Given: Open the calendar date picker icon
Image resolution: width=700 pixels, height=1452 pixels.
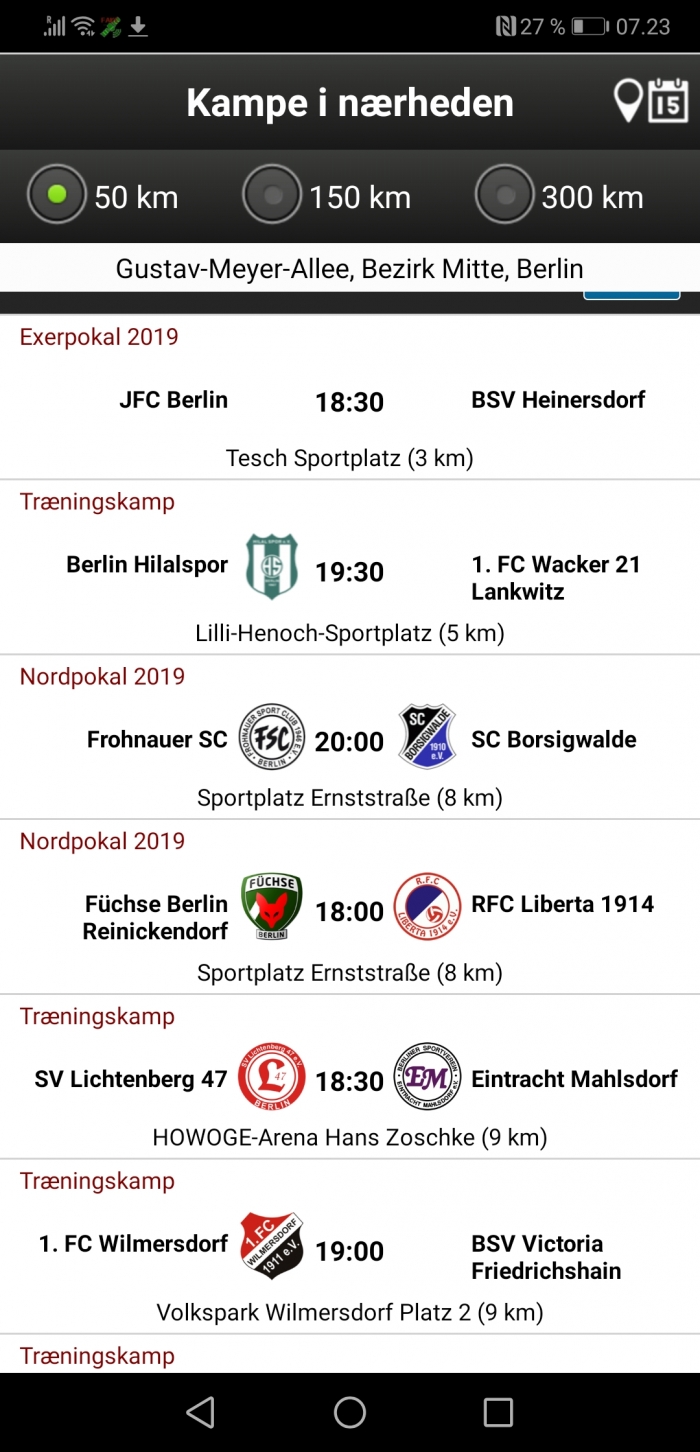Looking at the screenshot, I should (x=669, y=101).
